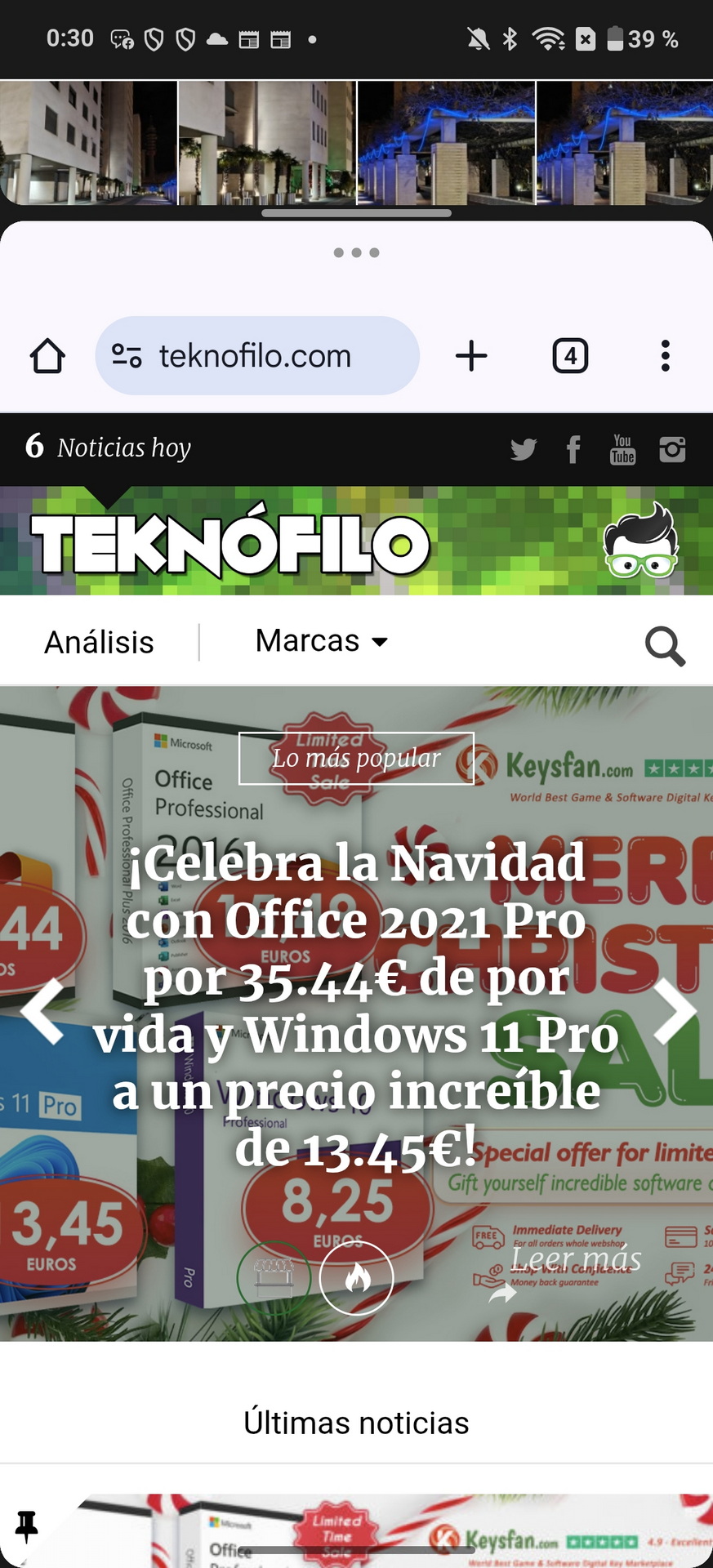The image size is (713, 1568).
Task: Open the tab switcher showing 4 tabs
Action: (570, 356)
